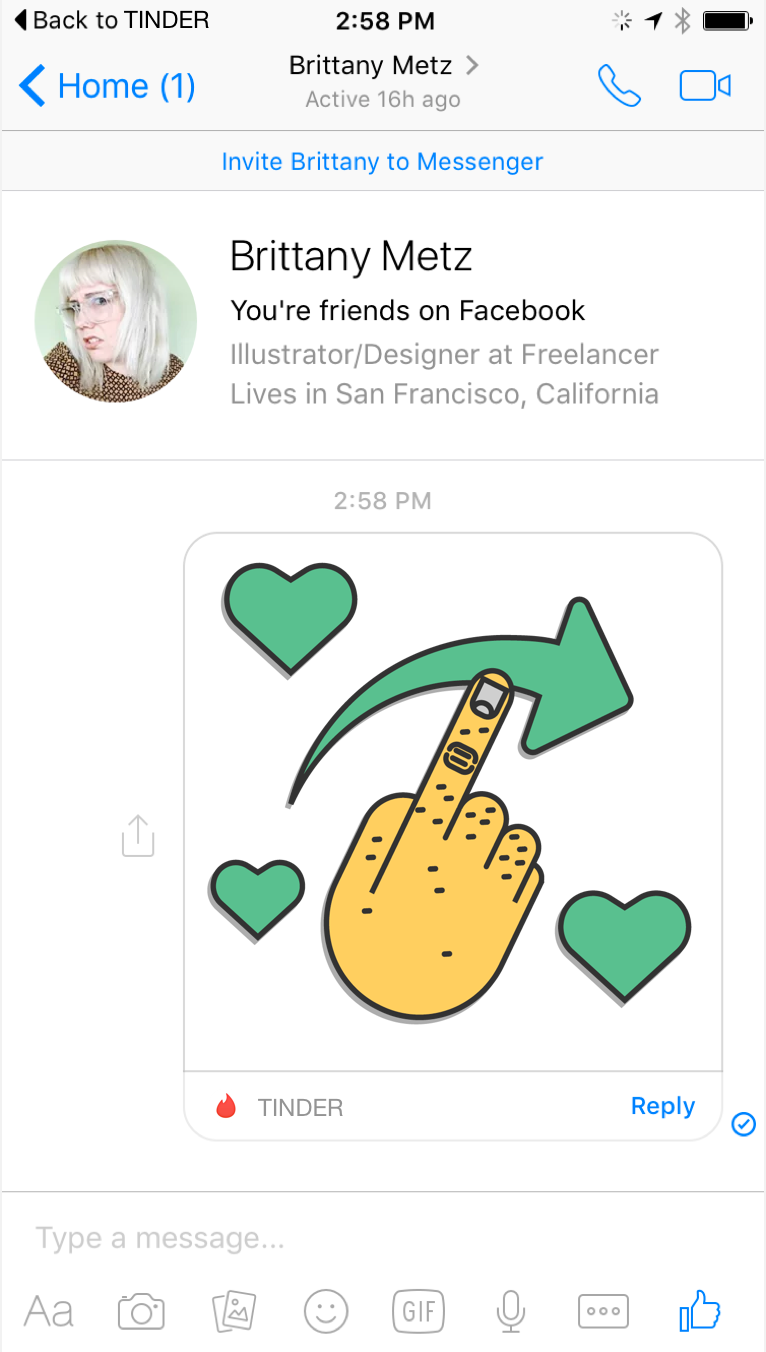Open the Tinder sticker image

453,802
